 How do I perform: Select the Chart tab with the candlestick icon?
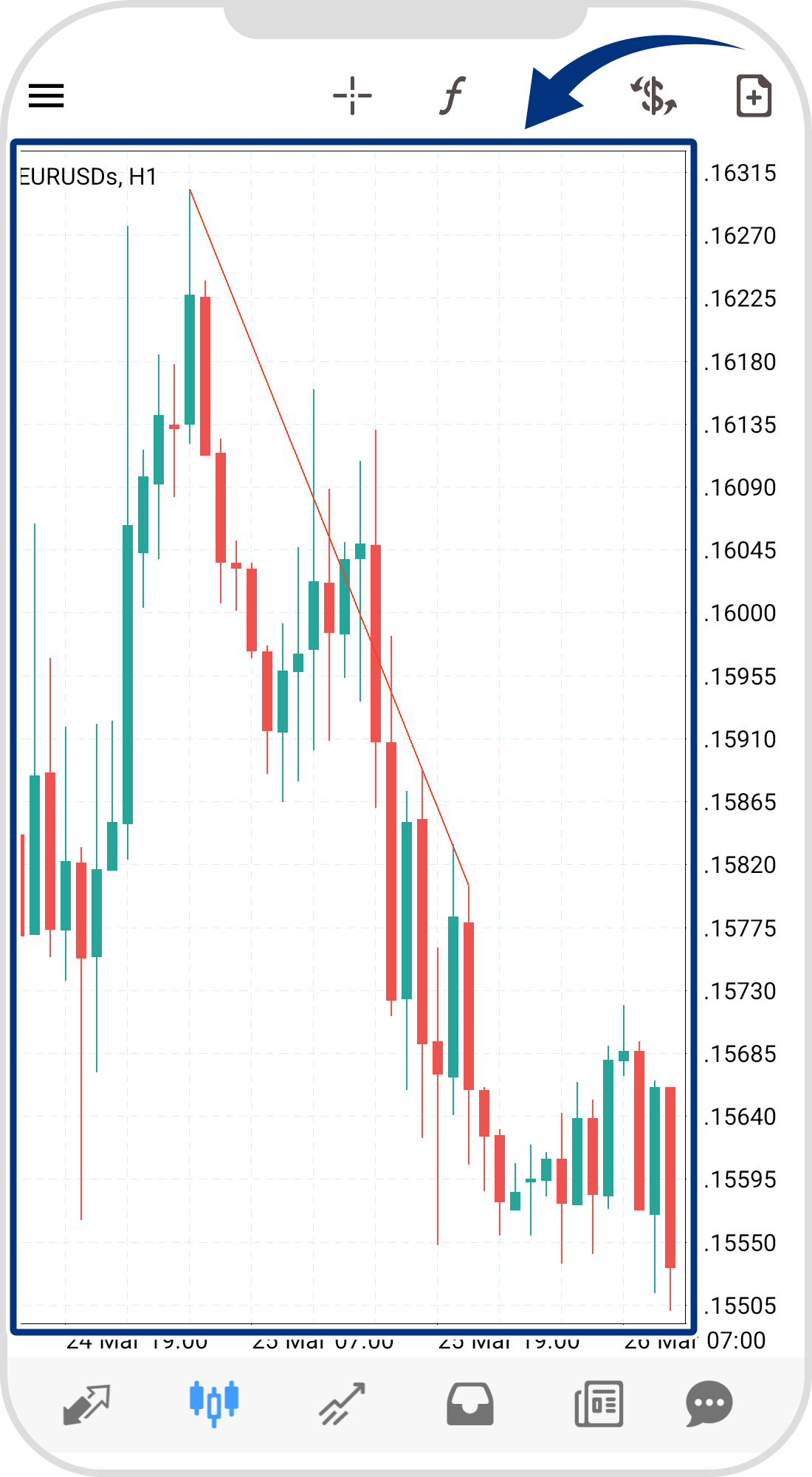point(214,1402)
